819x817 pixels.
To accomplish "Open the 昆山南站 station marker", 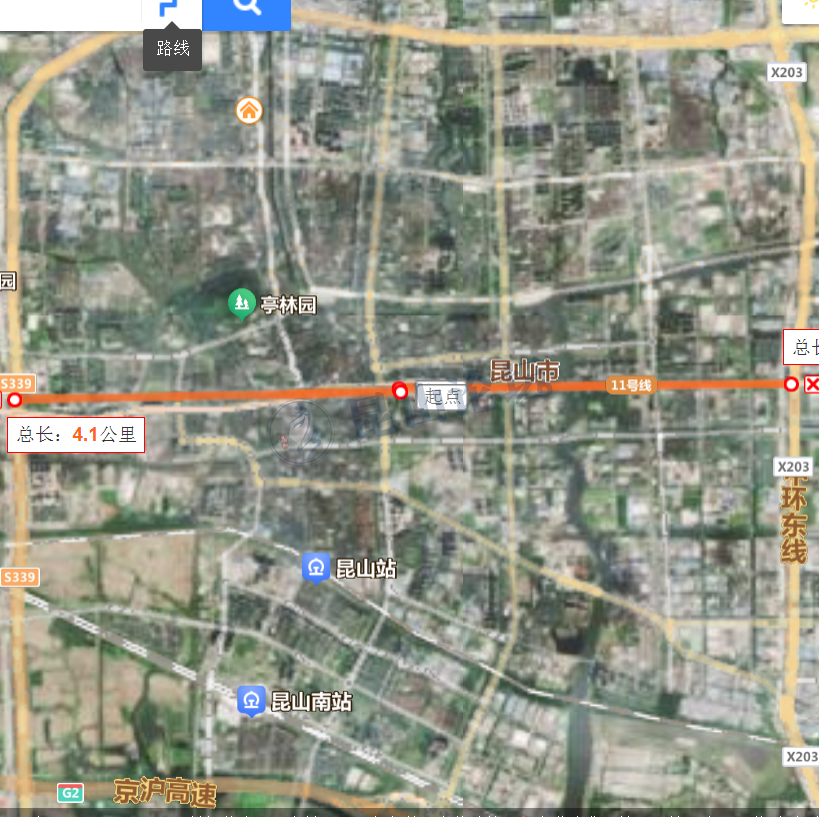I will pos(252,700).
